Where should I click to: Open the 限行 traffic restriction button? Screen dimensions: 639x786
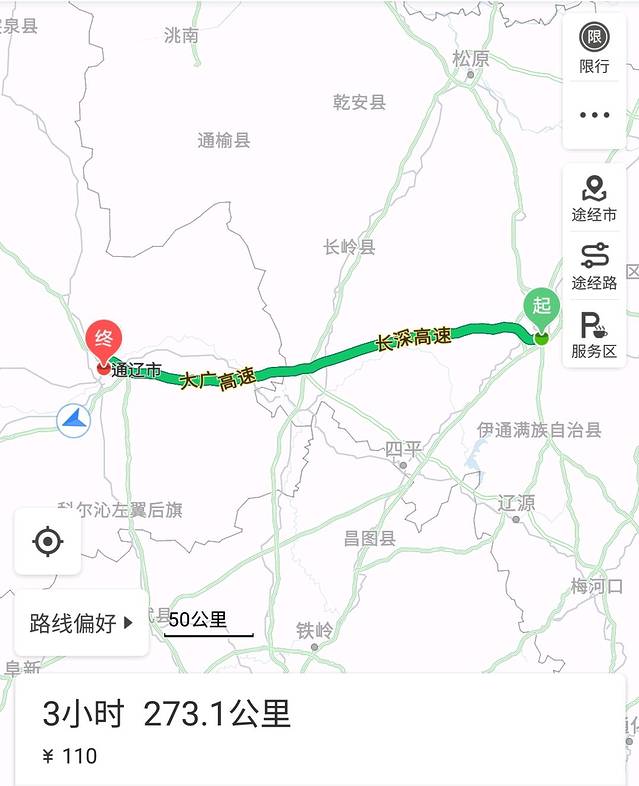(594, 47)
